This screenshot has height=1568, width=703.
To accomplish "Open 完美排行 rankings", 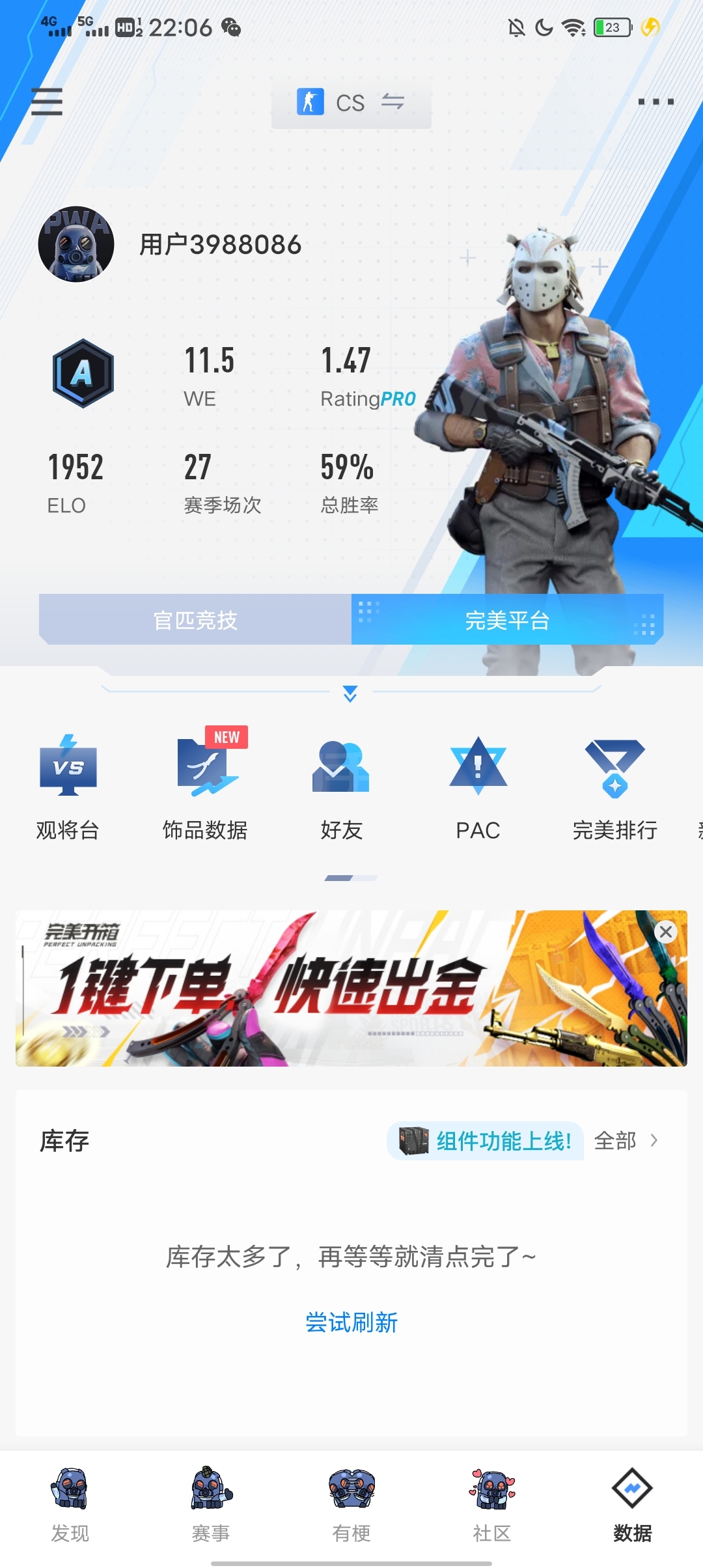I will [x=614, y=787].
